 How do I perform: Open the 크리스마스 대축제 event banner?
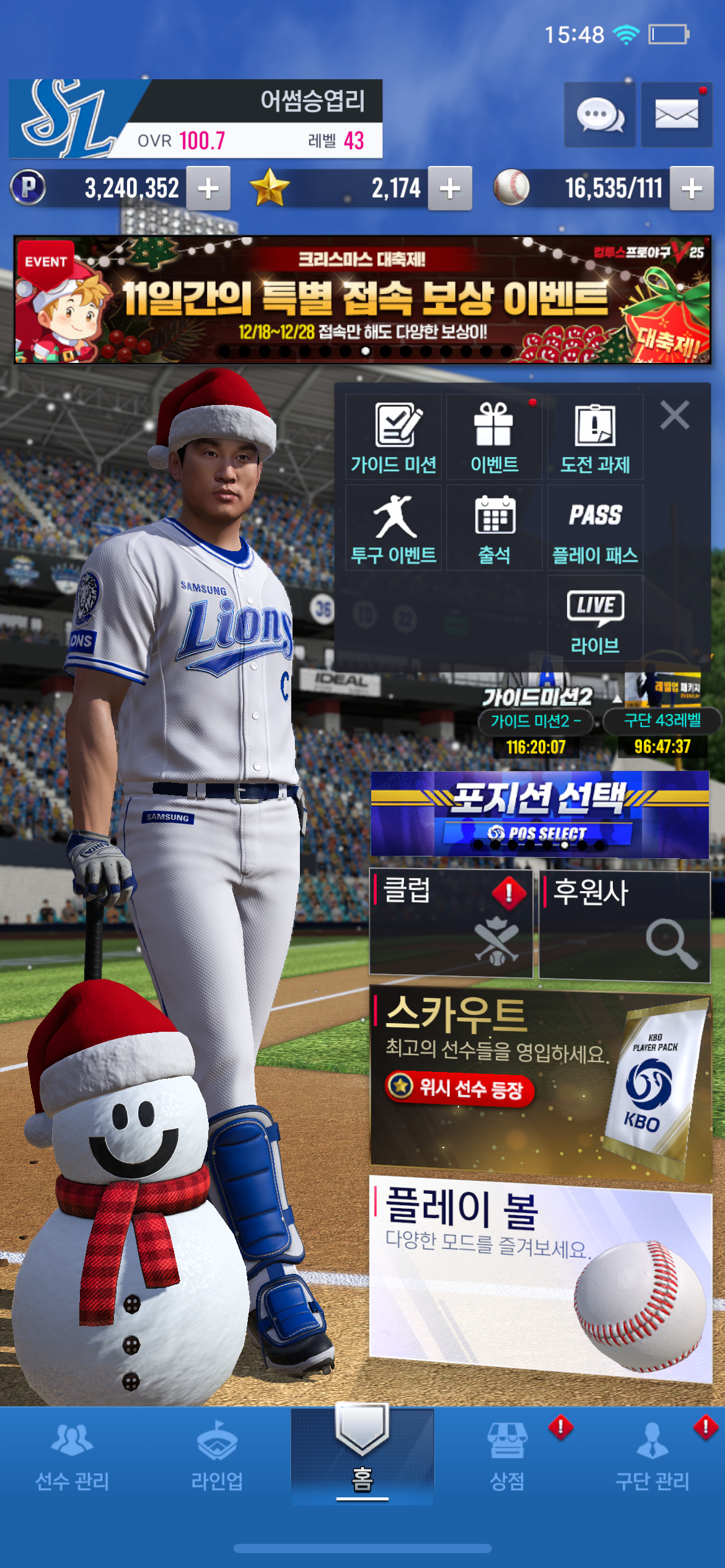click(362, 300)
